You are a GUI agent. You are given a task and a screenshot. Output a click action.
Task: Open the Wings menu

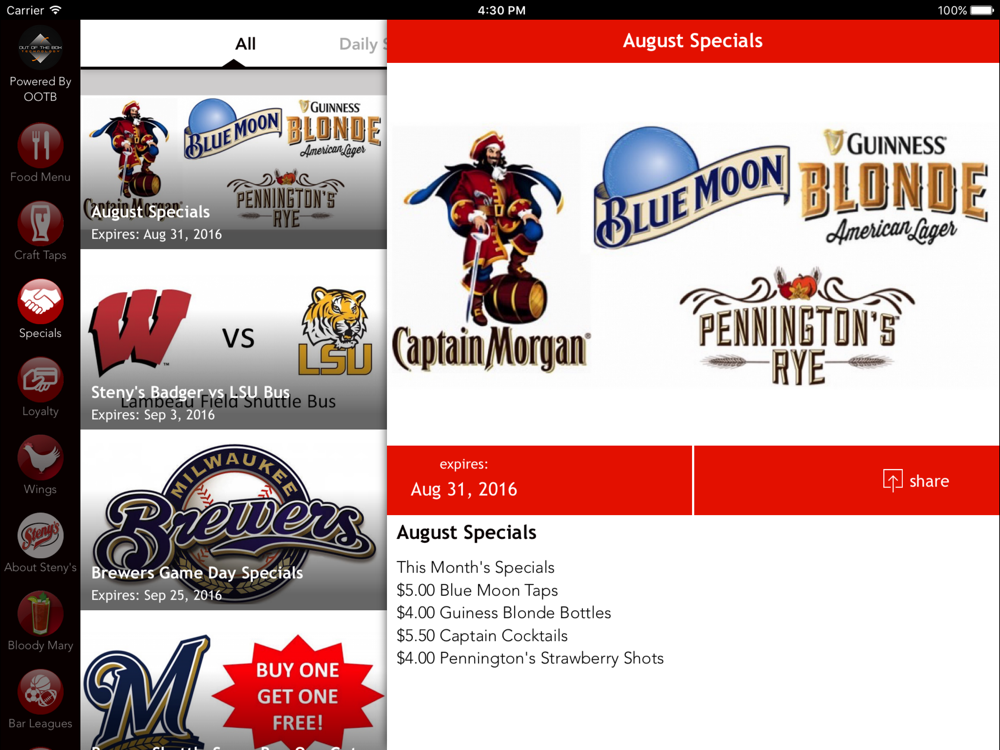(40, 466)
